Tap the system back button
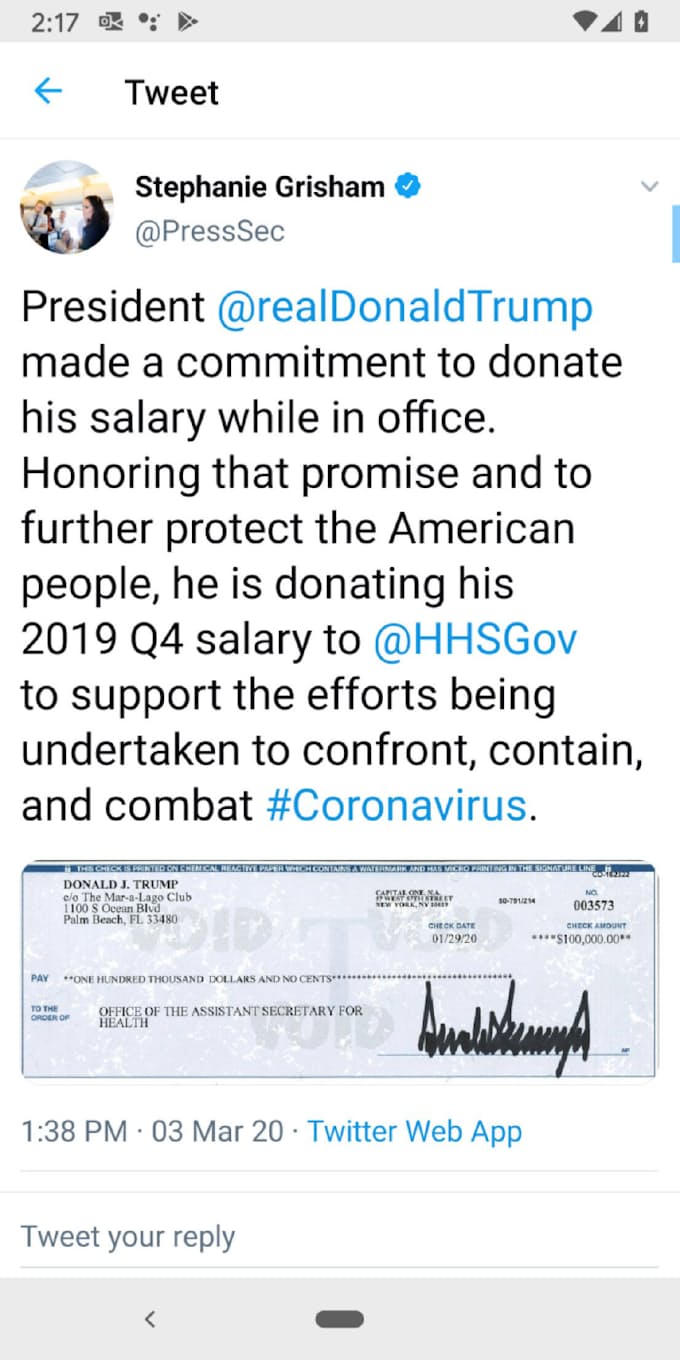This screenshot has width=680, height=1360. click(x=150, y=1319)
